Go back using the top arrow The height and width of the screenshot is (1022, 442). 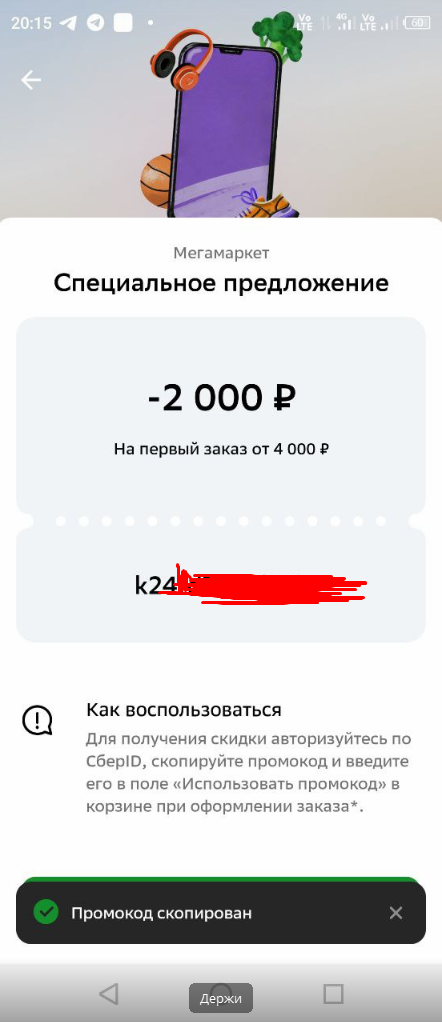[31, 80]
